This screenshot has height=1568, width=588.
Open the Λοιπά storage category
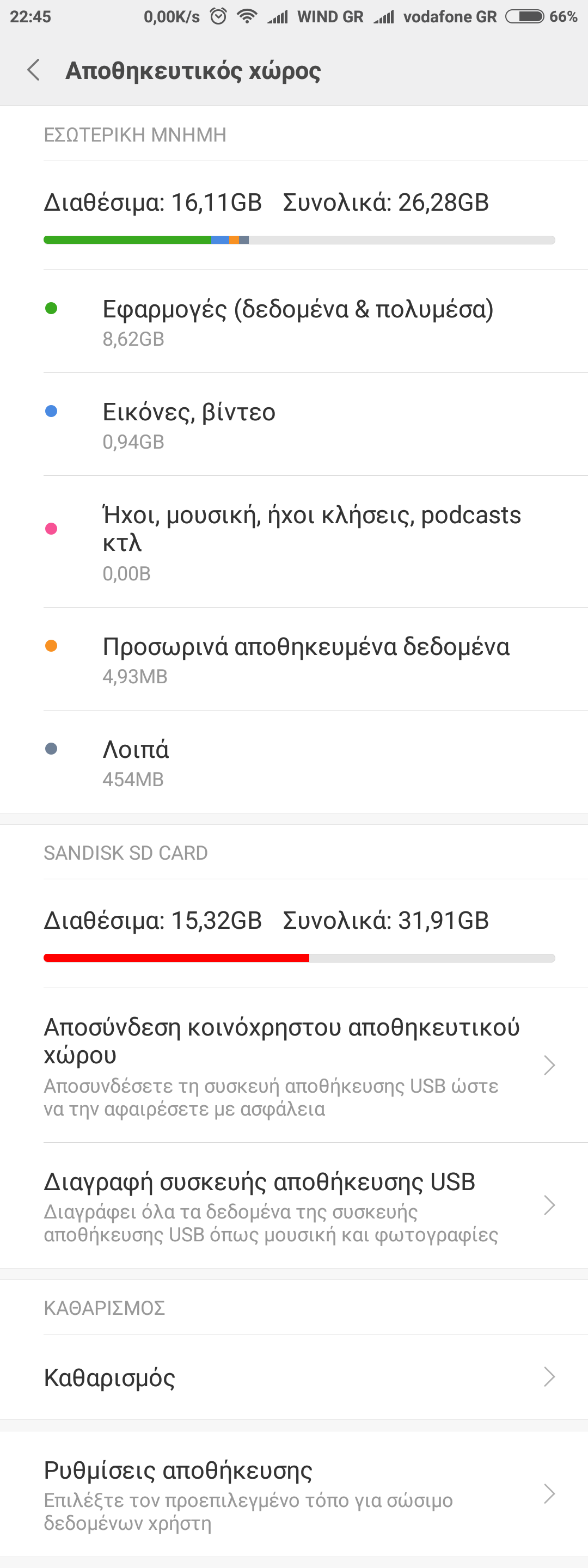(x=297, y=762)
